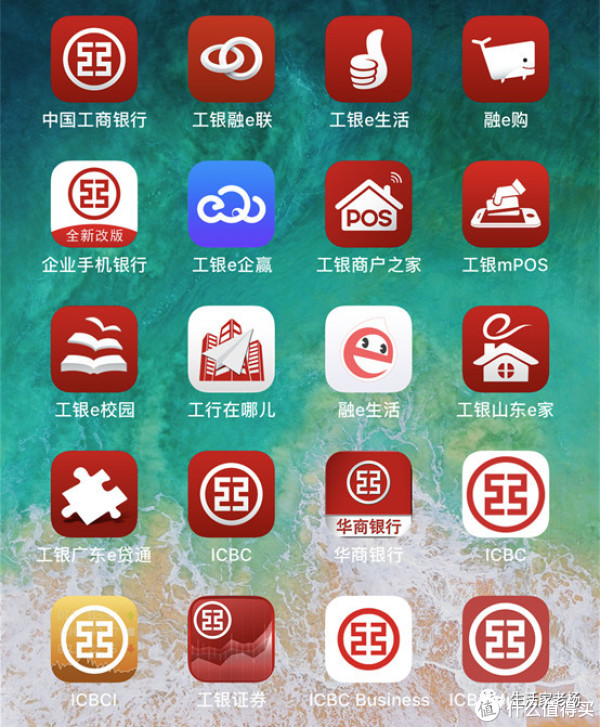Open the 融e生活 app

coord(368,349)
